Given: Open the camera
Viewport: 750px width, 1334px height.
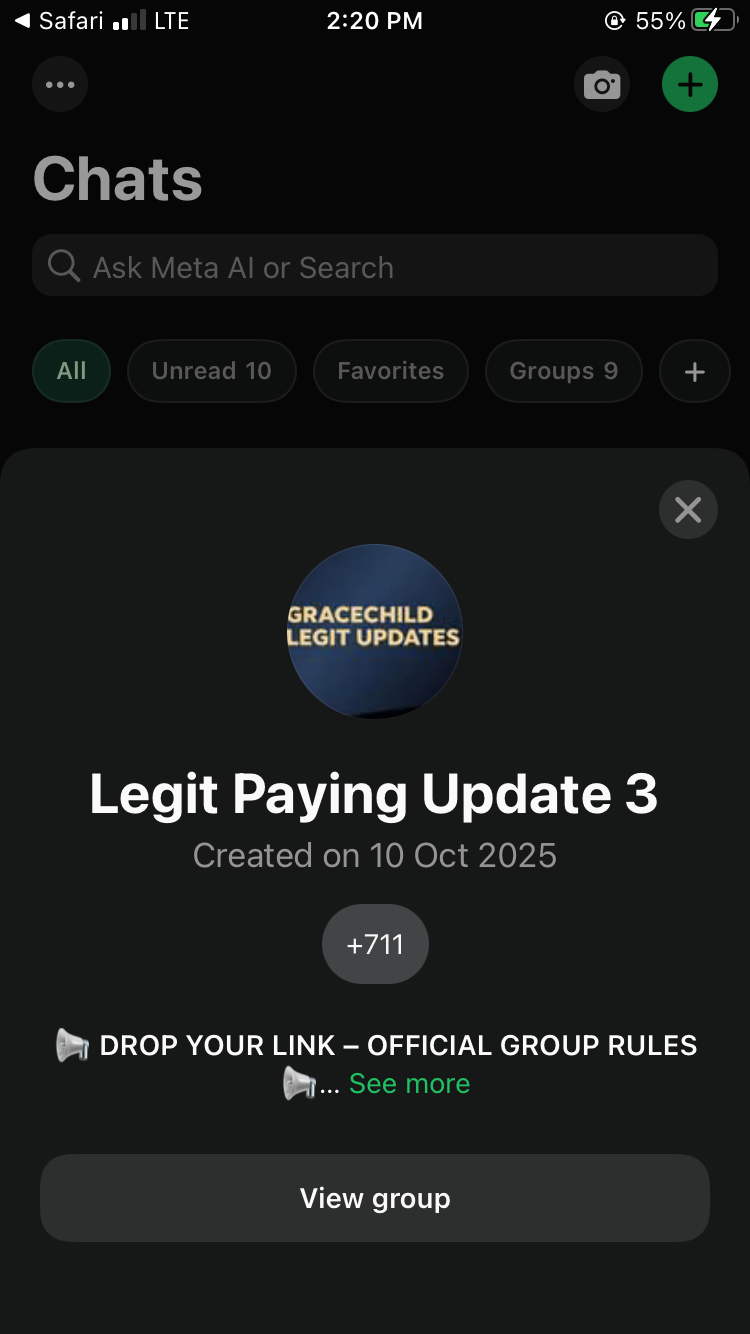Looking at the screenshot, I should (x=601, y=85).
